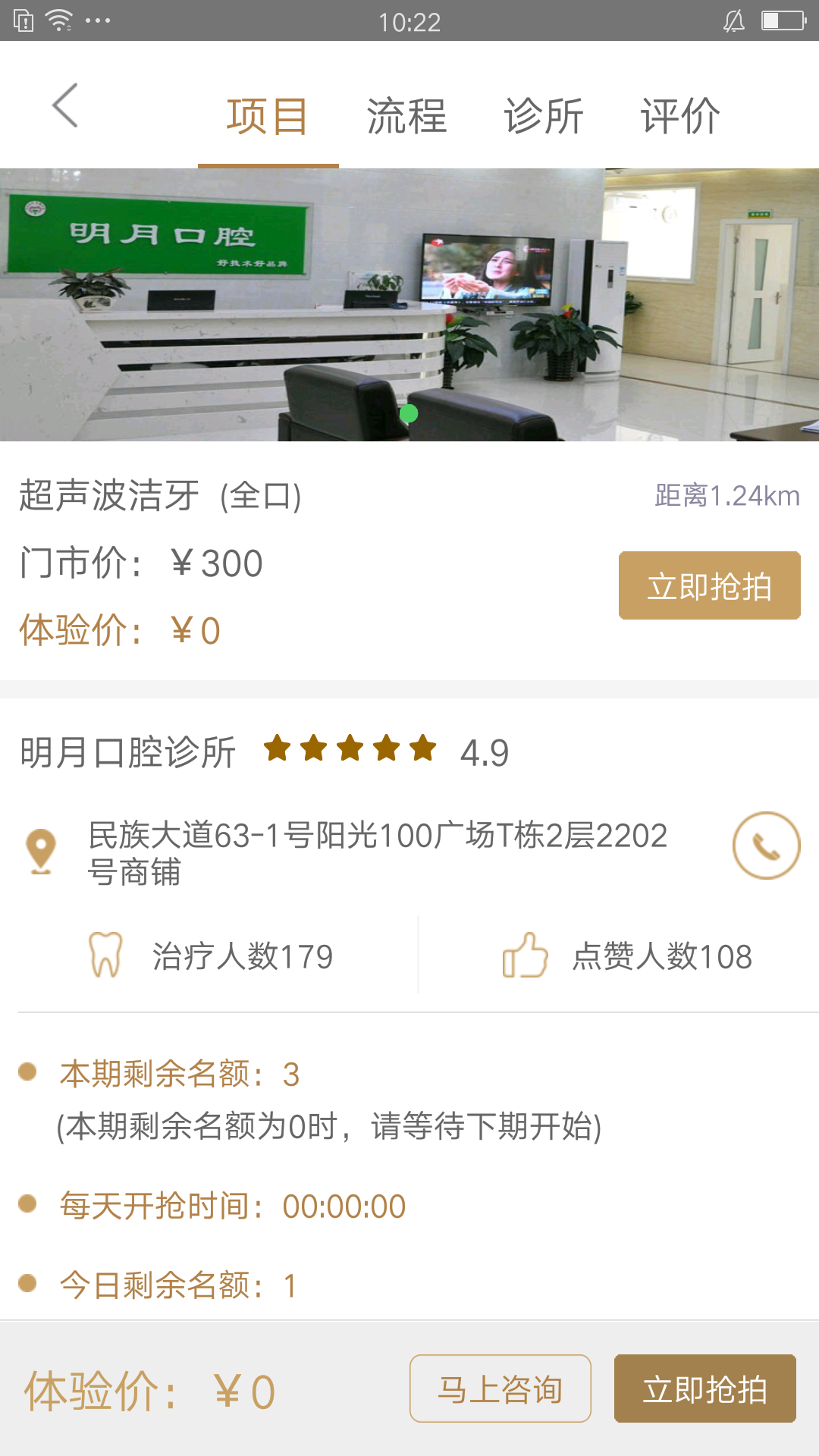Select the 评价 tab
The image size is (819, 1456).
(681, 115)
